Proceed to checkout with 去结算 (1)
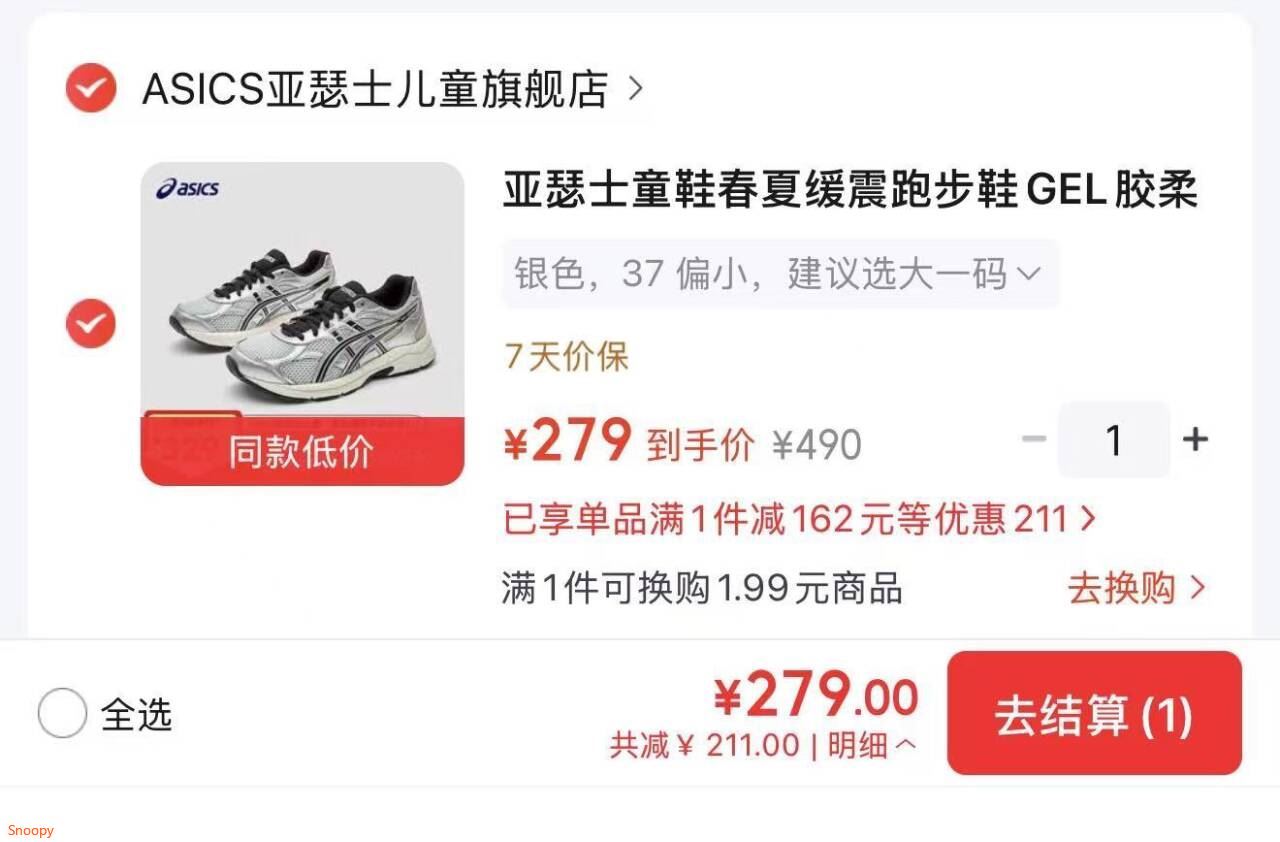This screenshot has height=842, width=1280. coord(1094,713)
